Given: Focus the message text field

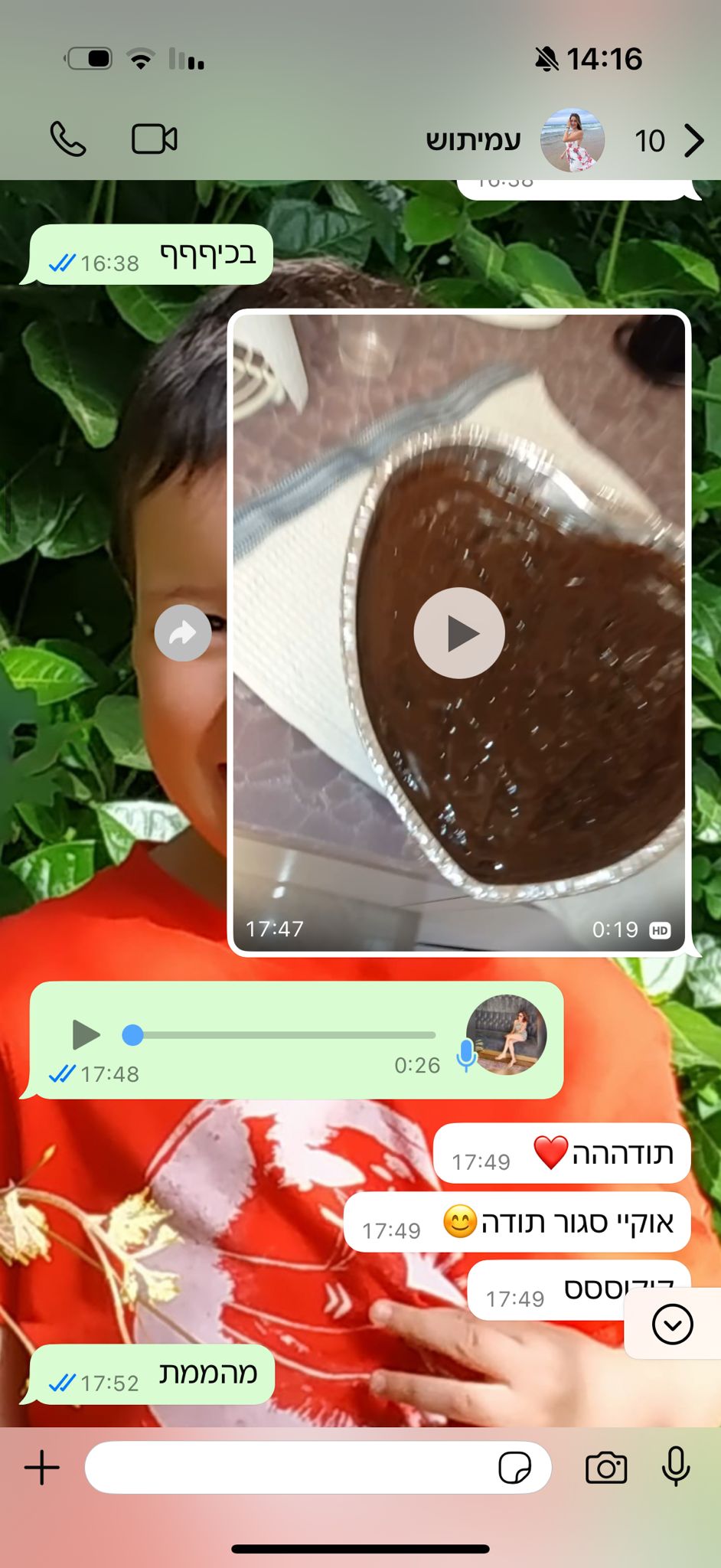Looking at the screenshot, I should pyautogui.click(x=291, y=1468).
